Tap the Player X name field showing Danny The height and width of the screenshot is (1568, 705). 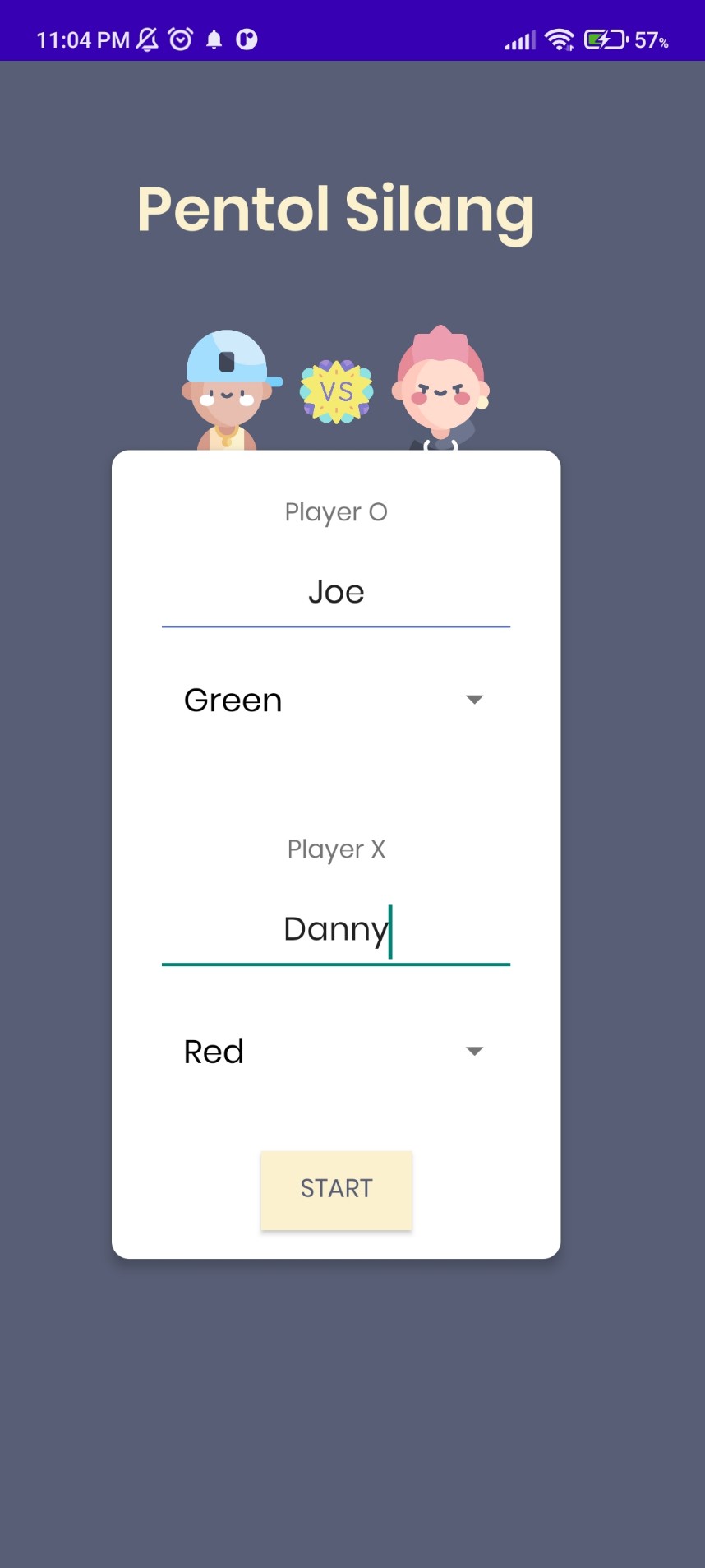[x=335, y=930]
